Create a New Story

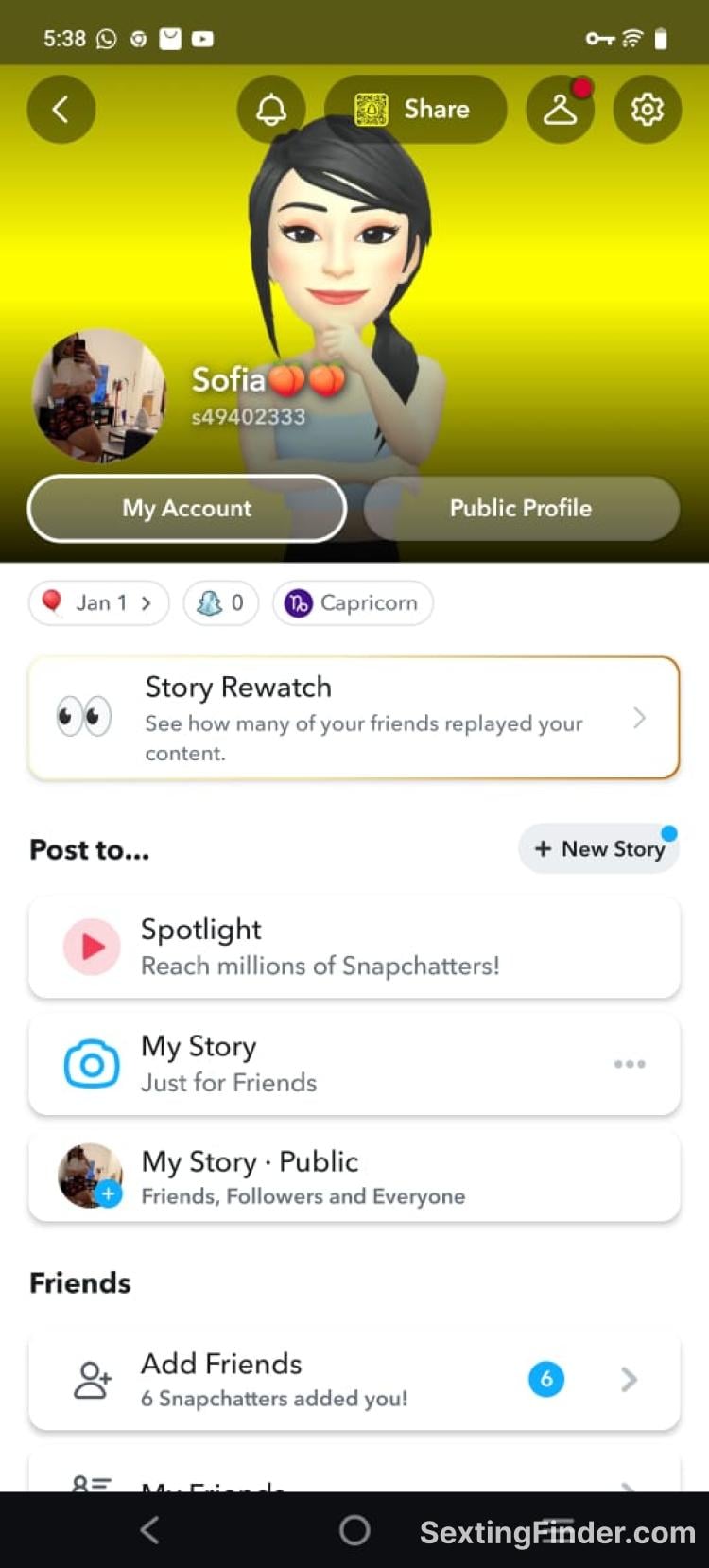click(x=598, y=848)
